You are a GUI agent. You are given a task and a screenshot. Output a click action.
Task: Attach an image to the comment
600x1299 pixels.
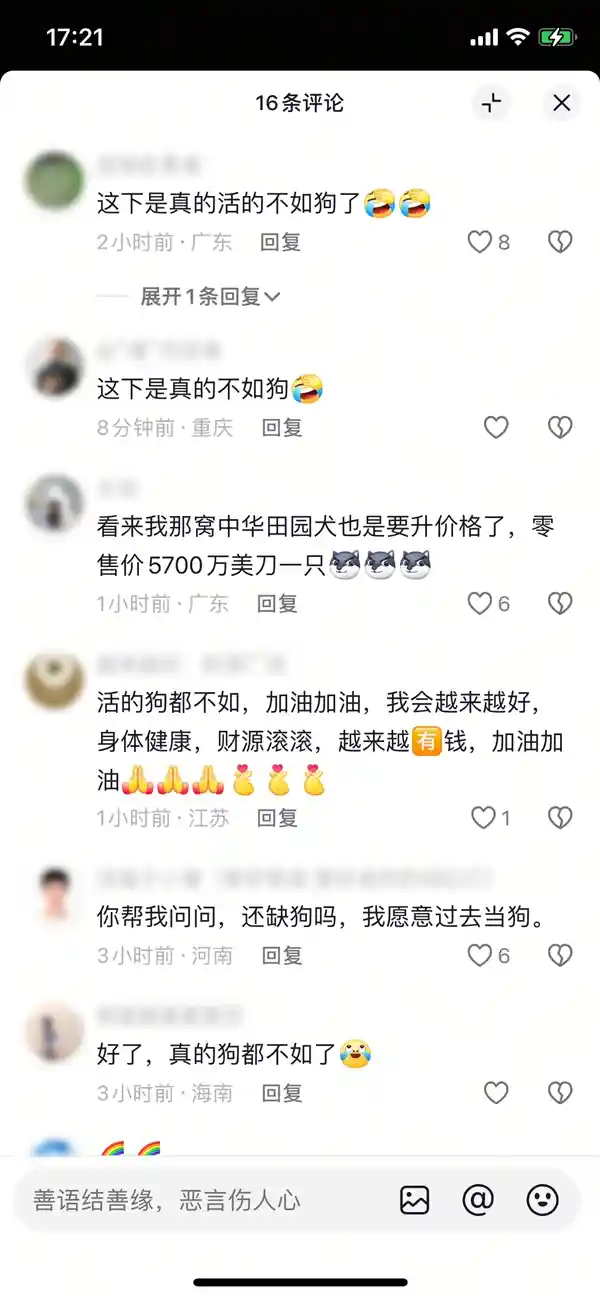[414, 1200]
